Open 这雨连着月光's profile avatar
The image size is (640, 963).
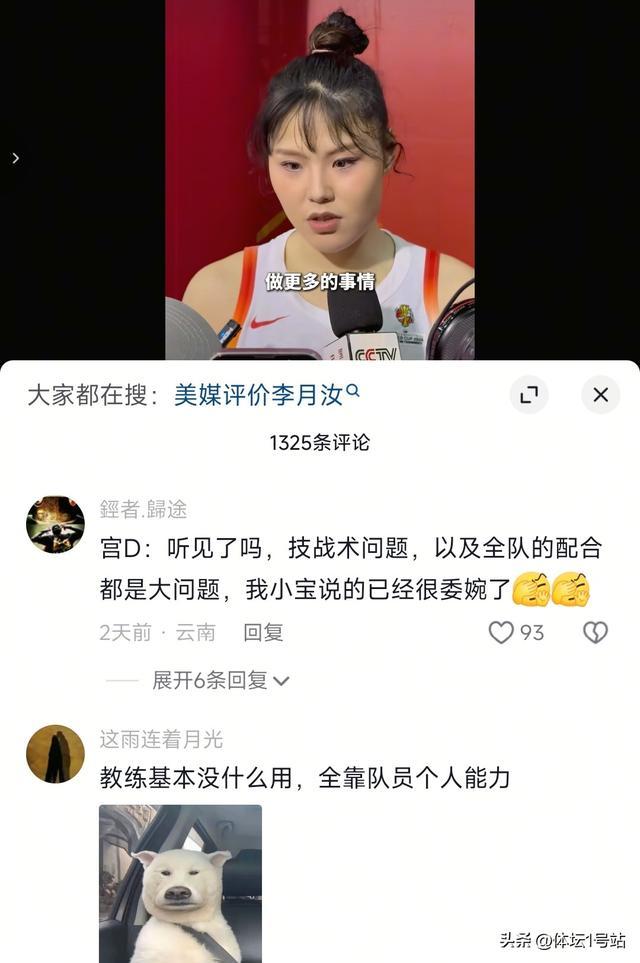[55, 753]
